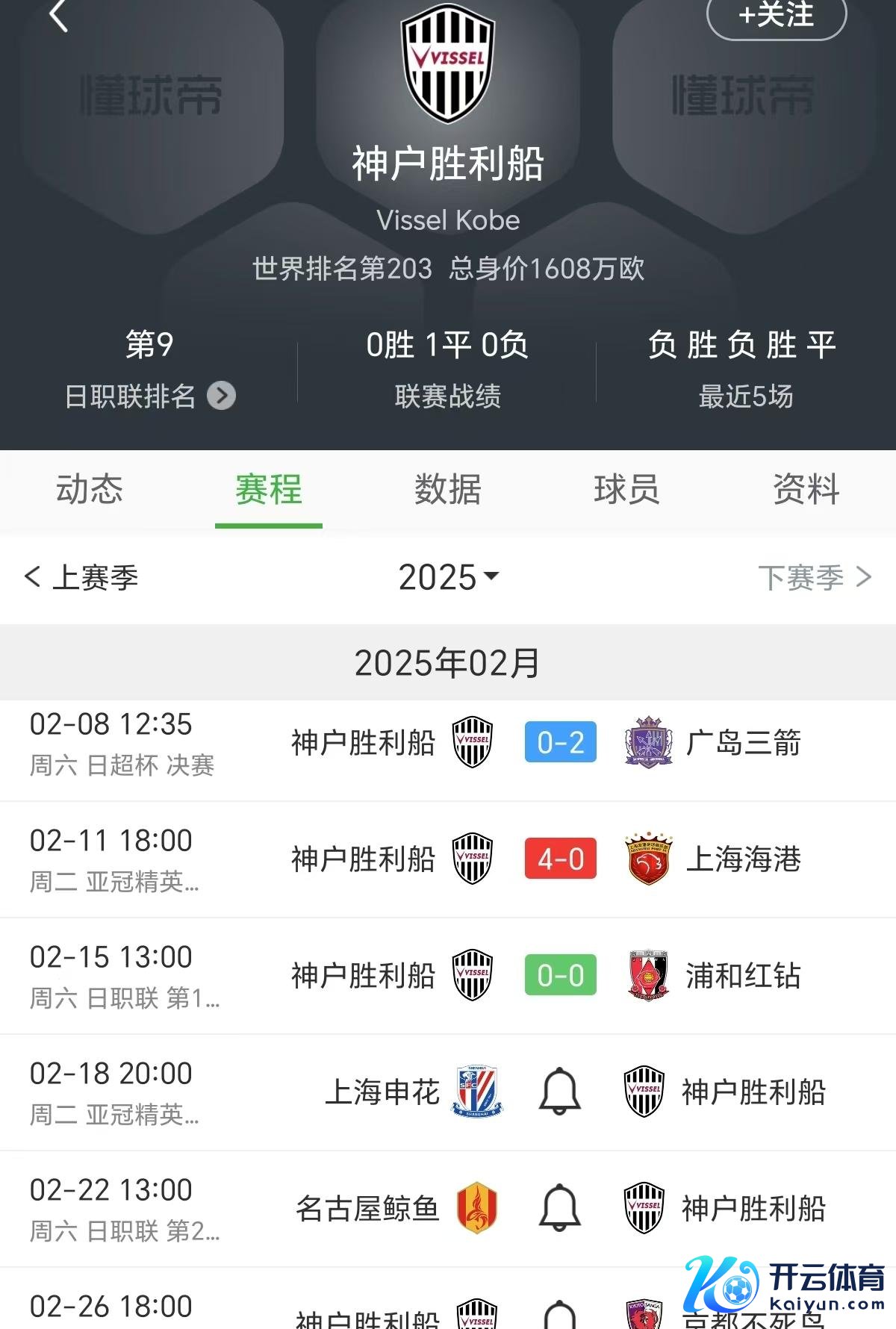
Task: Switch to the 动态 tab
Action: tap(90, 490)
